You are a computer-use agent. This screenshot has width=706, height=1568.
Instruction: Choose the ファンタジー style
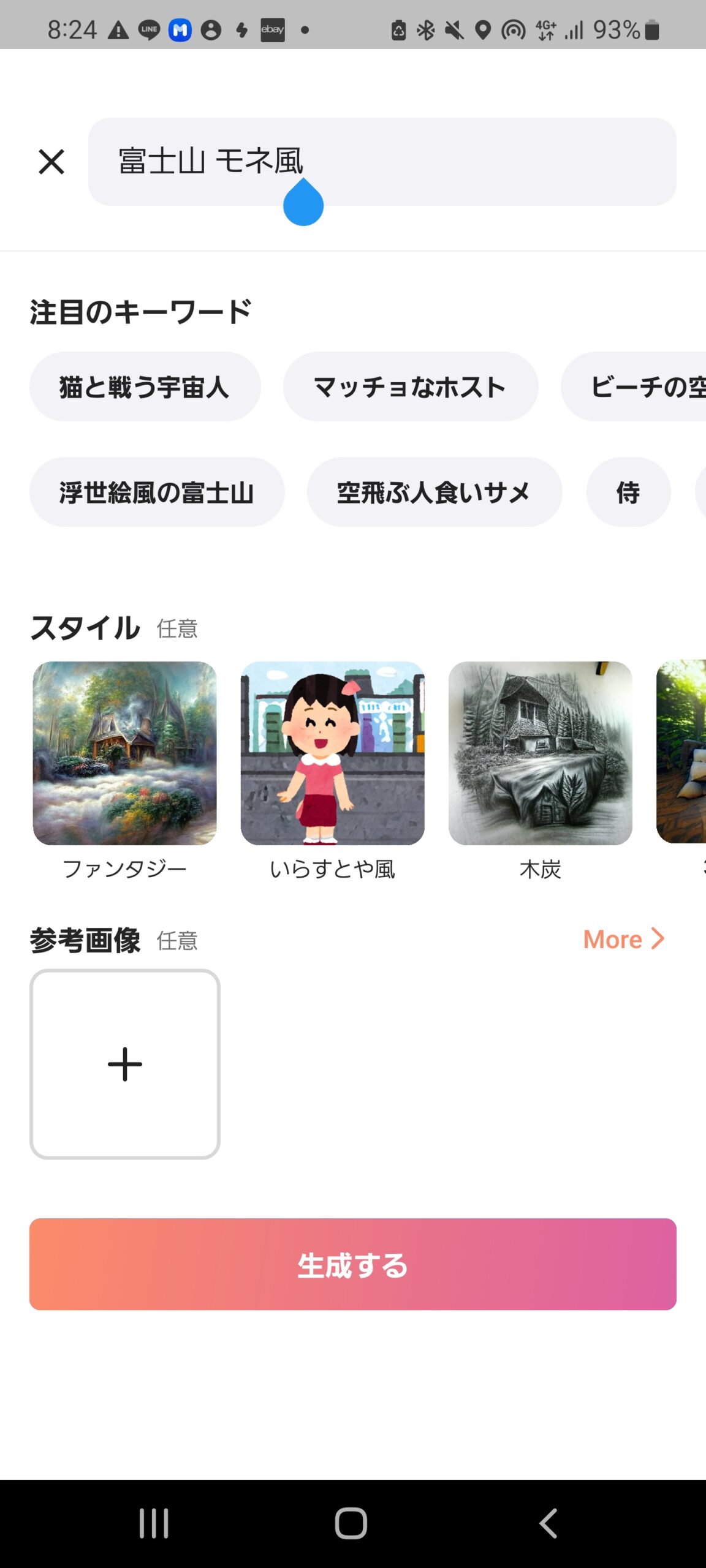[124, 753]
